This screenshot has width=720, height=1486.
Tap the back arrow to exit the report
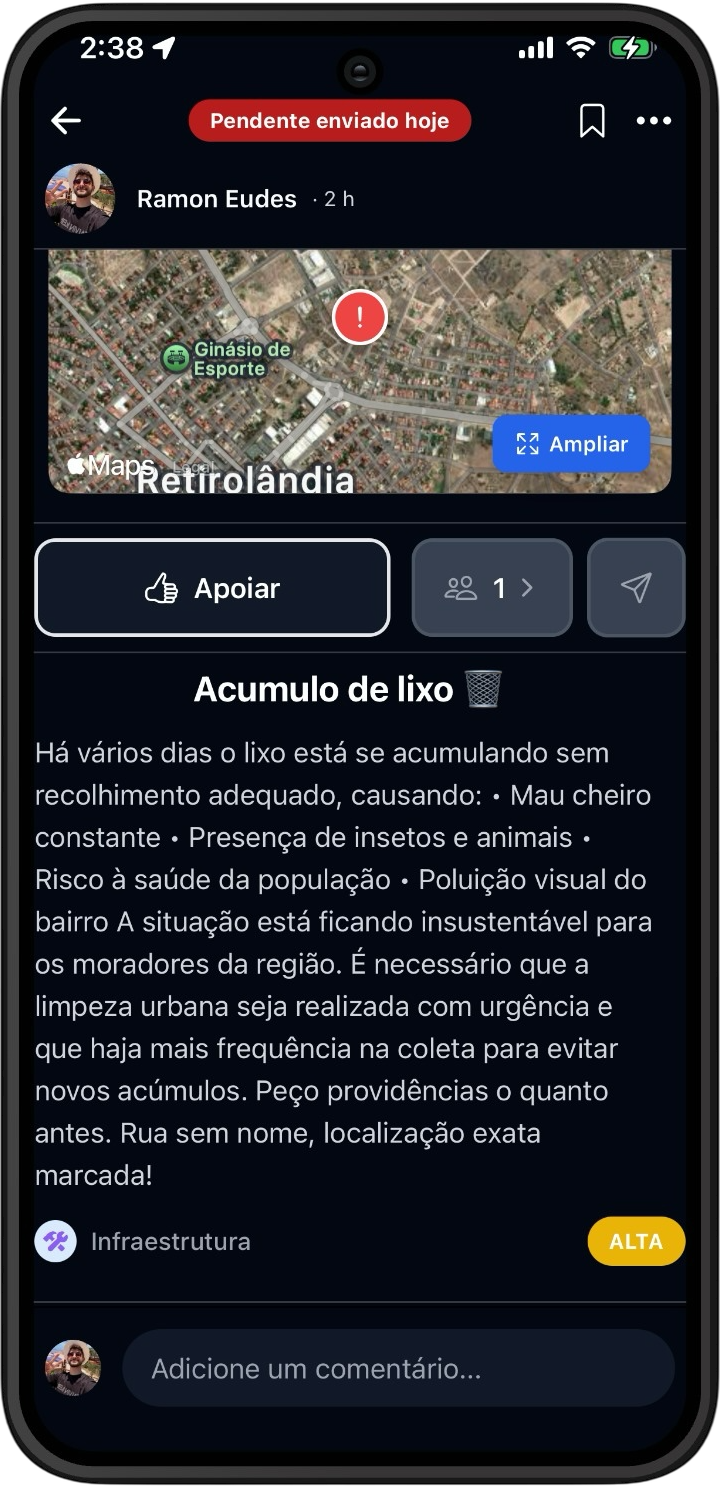65,120
